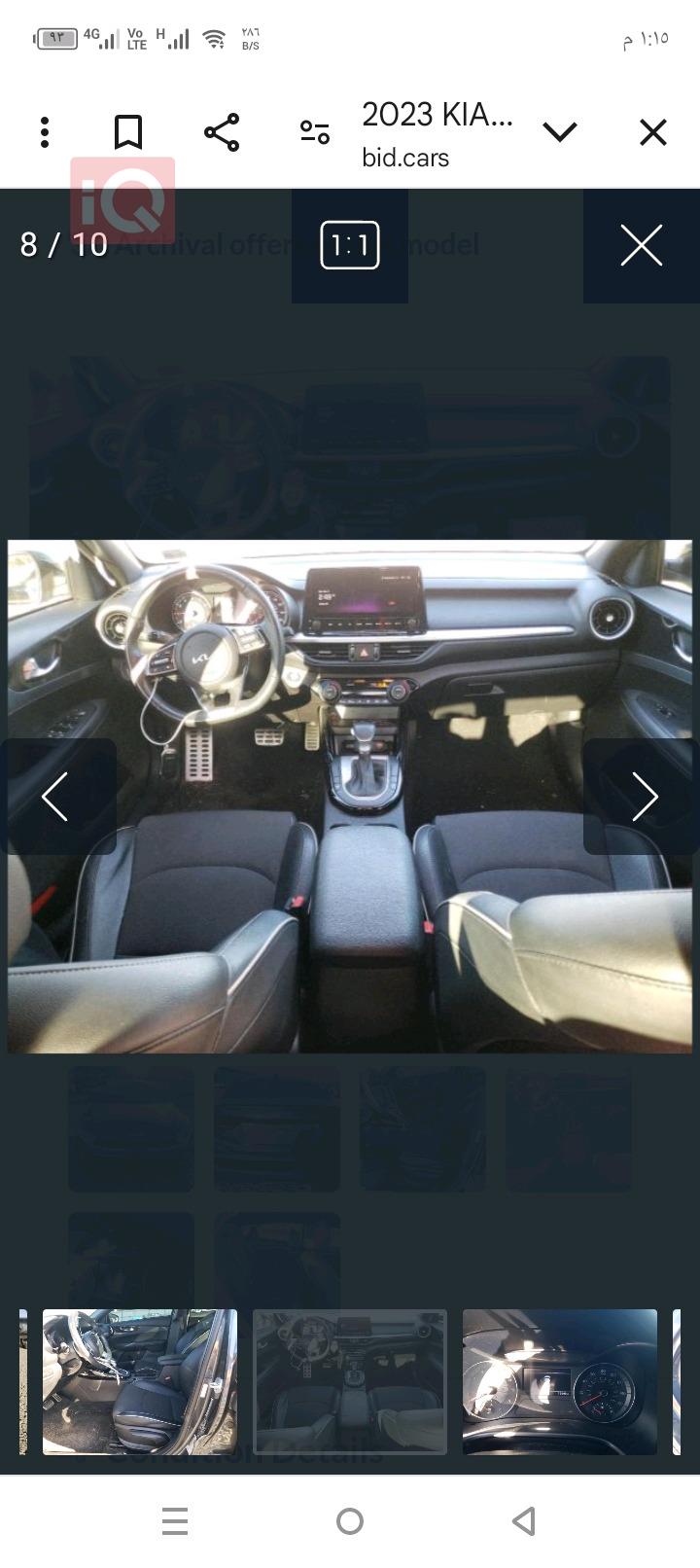700x1568 pixels.
Task: Open recent apps from navigation bar
Action: point(175,1521)
